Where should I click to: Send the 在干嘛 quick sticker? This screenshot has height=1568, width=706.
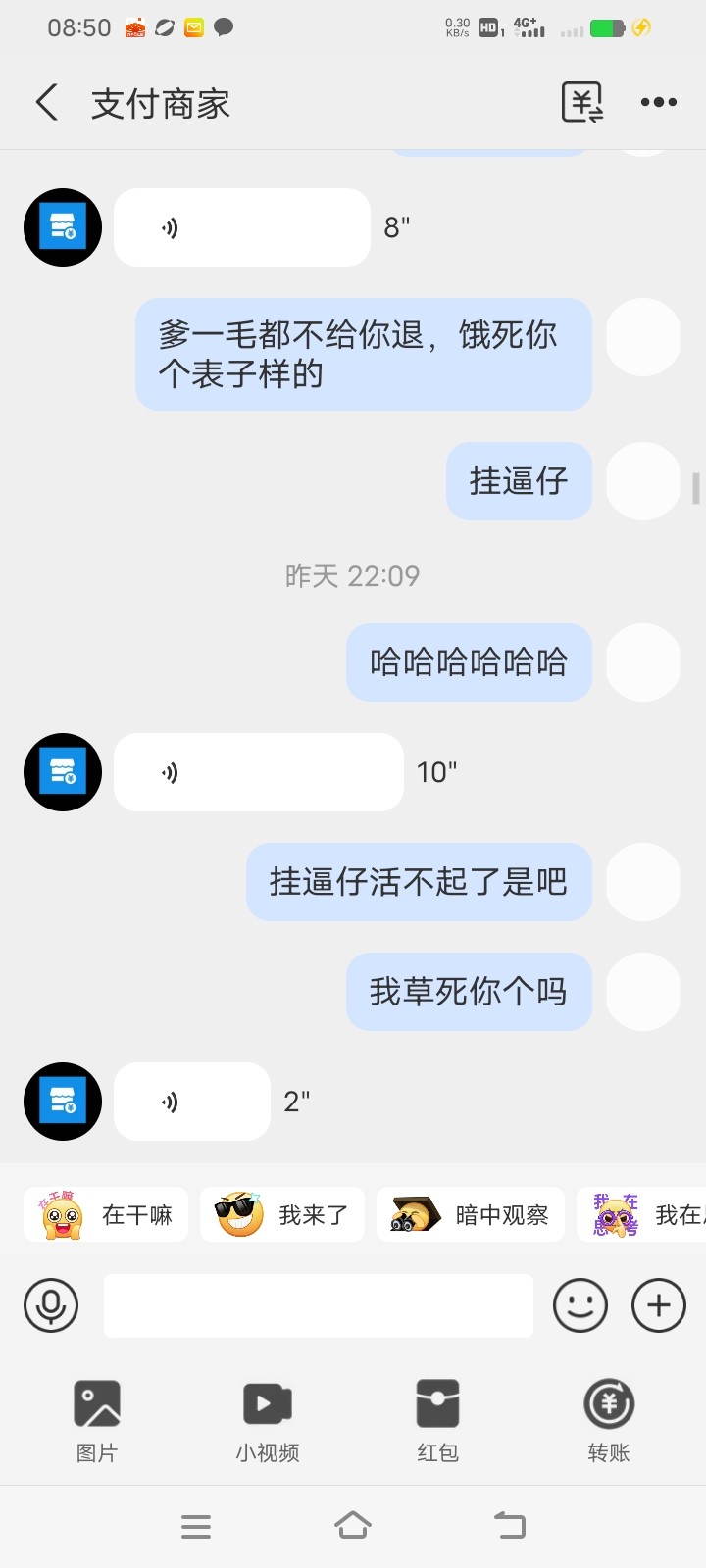click(106, 1215)
